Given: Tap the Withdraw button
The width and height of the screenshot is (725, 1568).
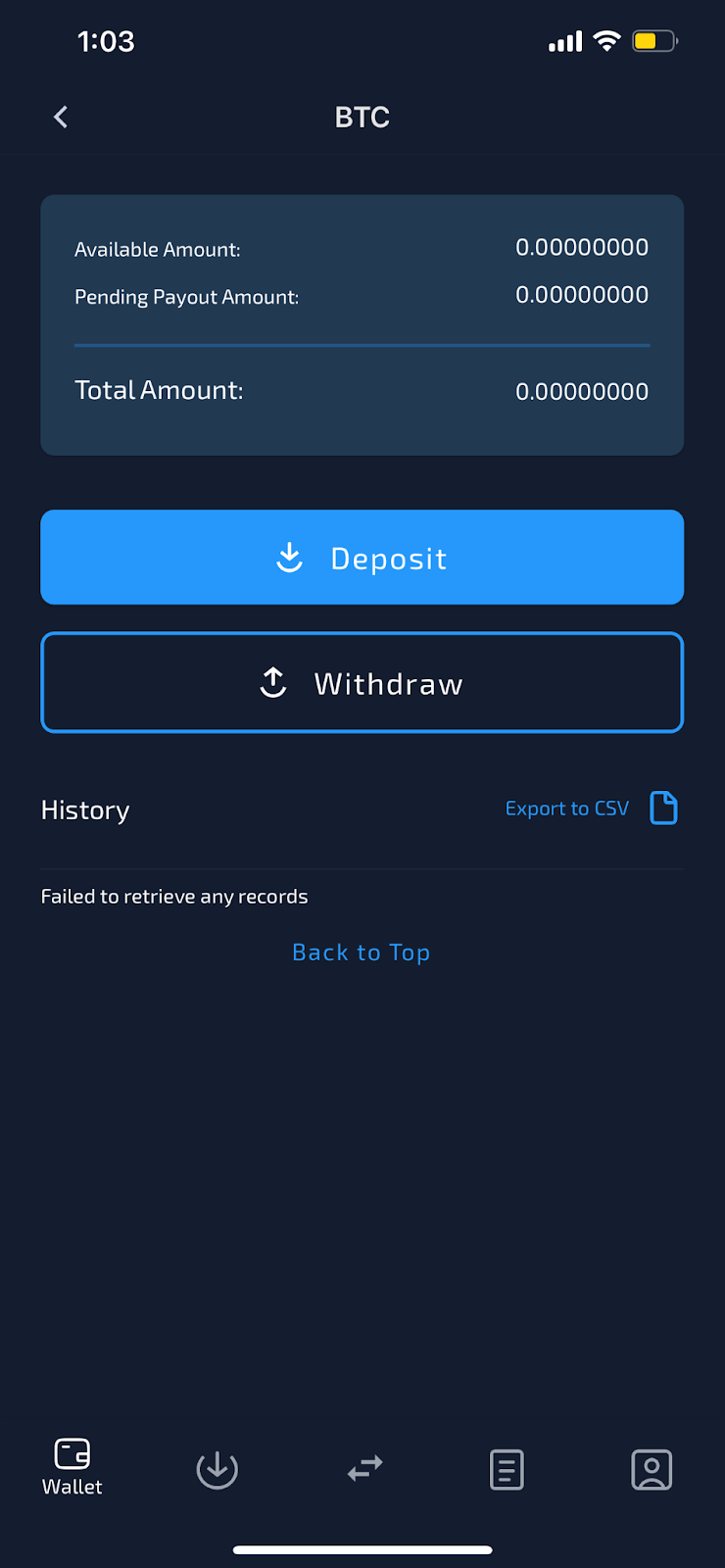Looking at the screenshot, I should coord(362,682).
